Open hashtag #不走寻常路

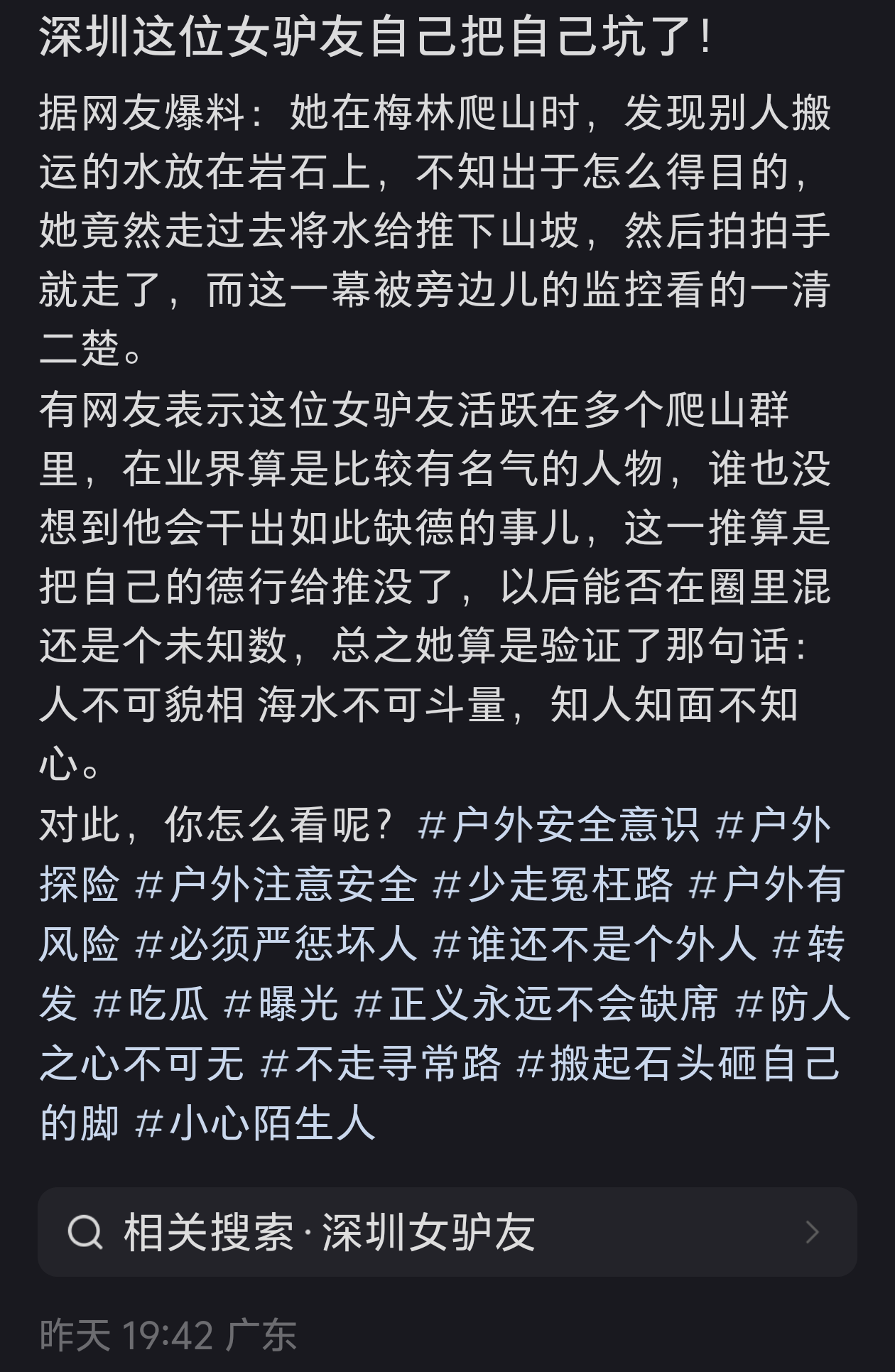381,1064
